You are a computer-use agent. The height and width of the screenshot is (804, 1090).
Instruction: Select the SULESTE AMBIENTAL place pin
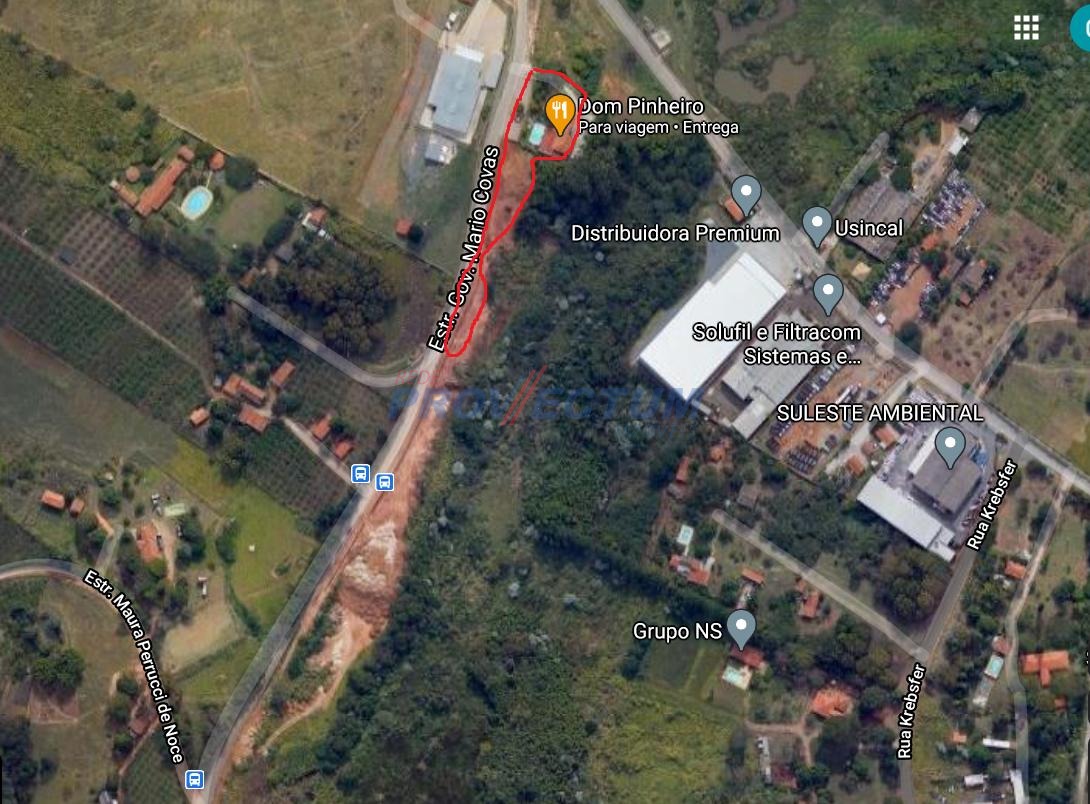tap(949, 444)
